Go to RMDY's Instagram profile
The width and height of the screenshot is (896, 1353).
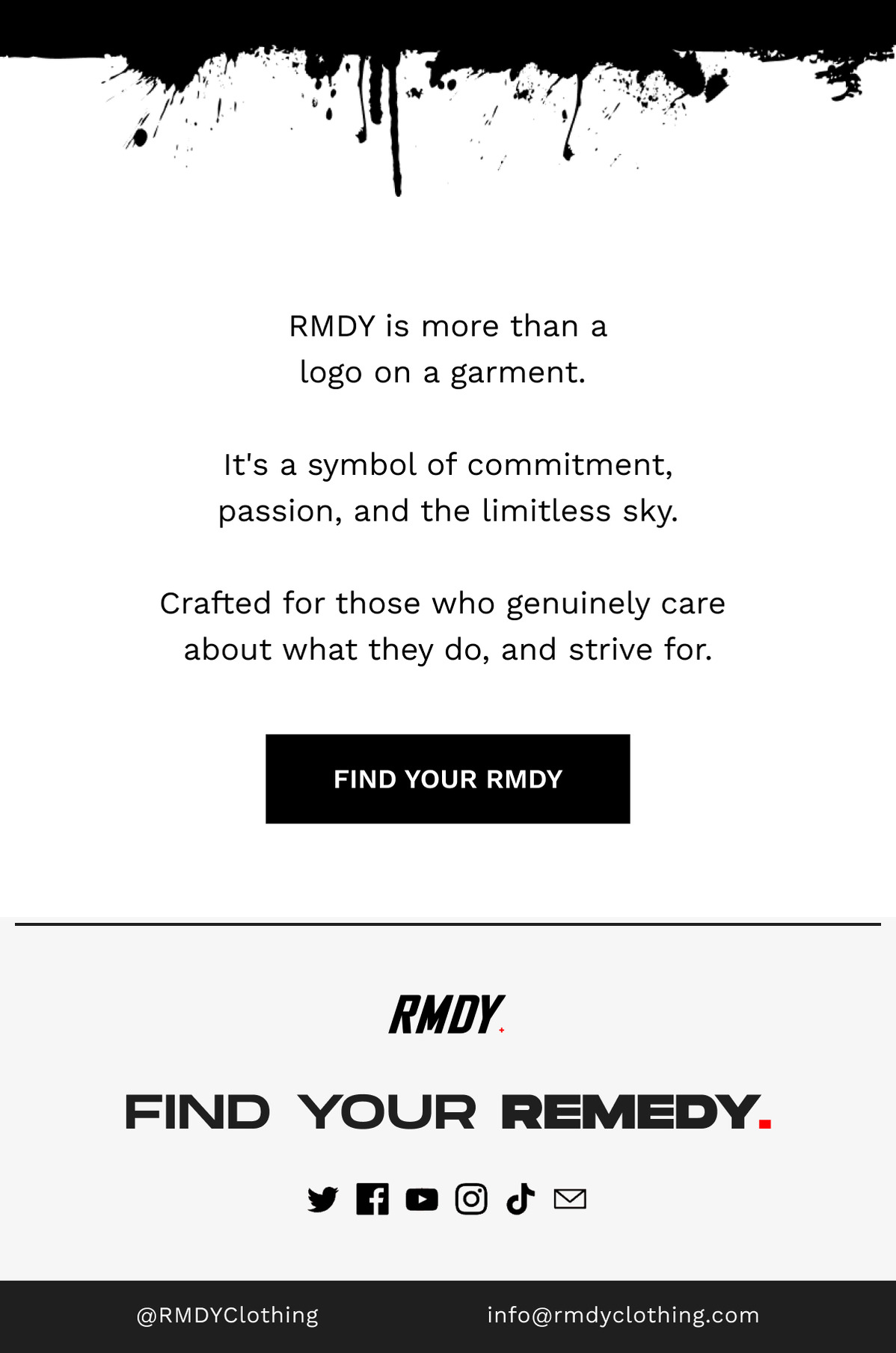coord(471,1199)
